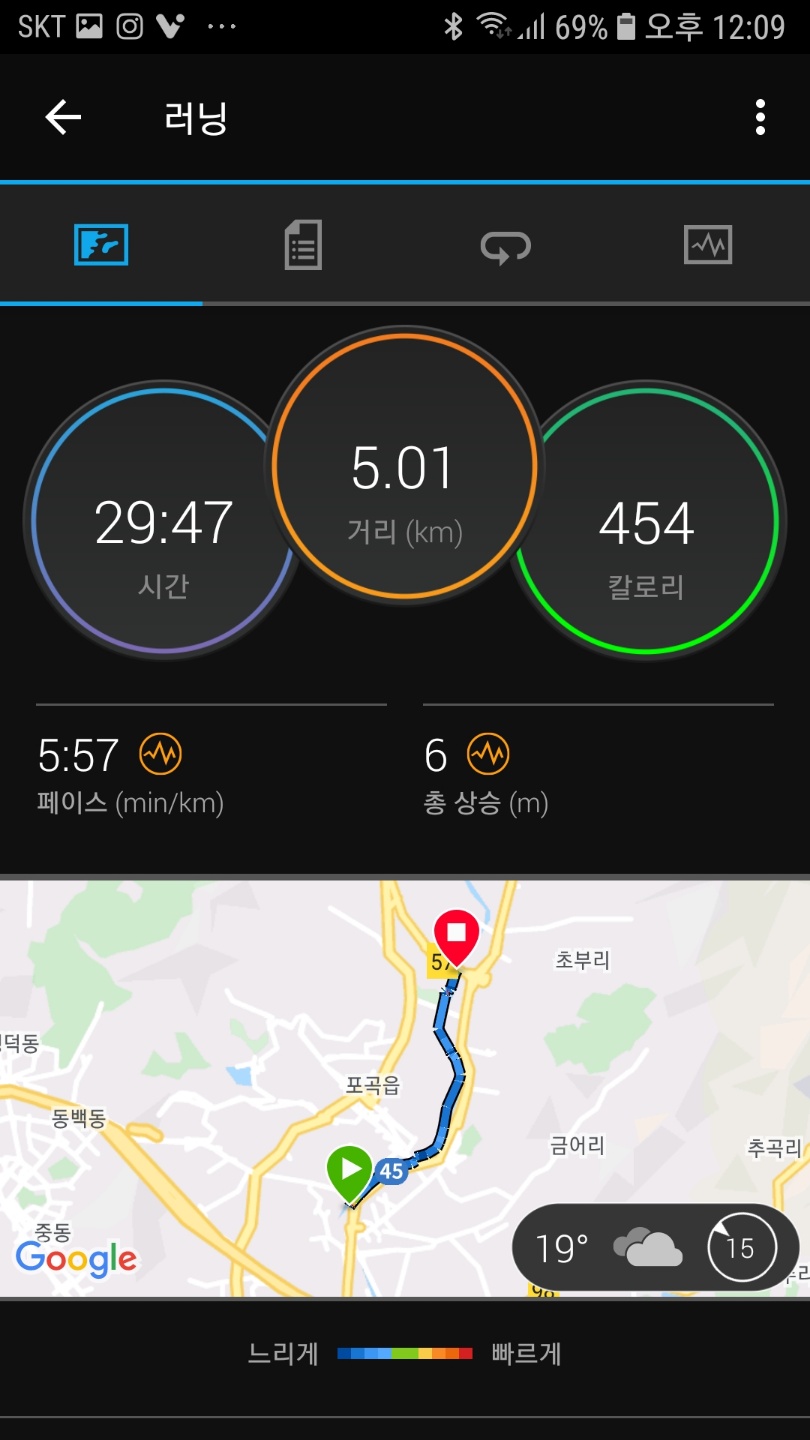Go back from the 러닝 activity screen
810x1440 pixels.
[x=63, y=118]
